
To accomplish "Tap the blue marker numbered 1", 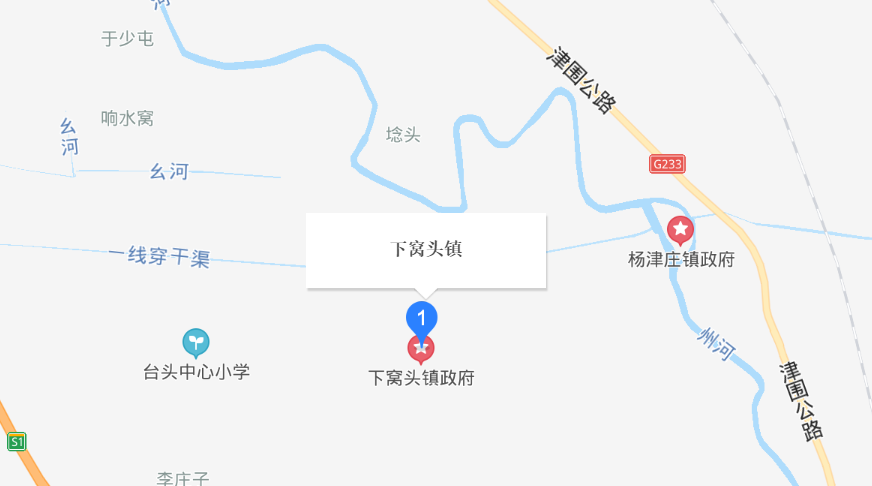I will coord(421,317).
